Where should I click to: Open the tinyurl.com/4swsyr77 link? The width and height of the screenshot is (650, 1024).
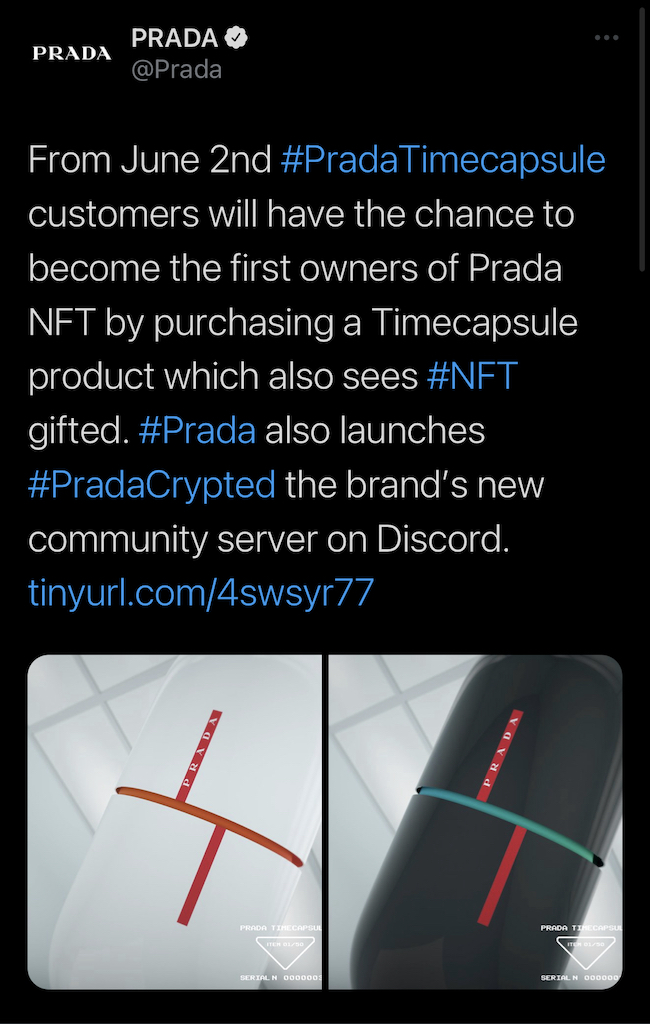tap(201, 592)
